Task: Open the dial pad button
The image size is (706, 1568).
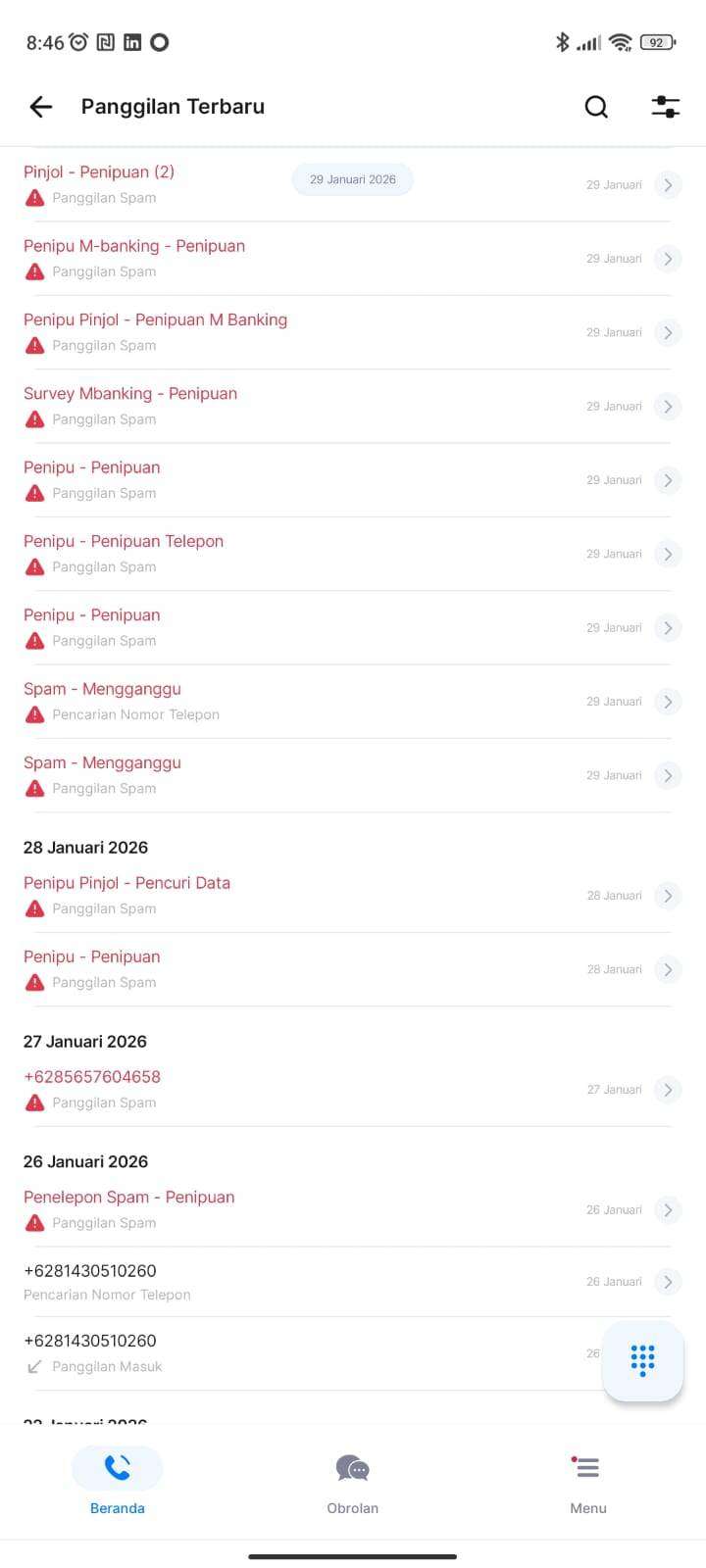Action: (x=642, y=1360)
